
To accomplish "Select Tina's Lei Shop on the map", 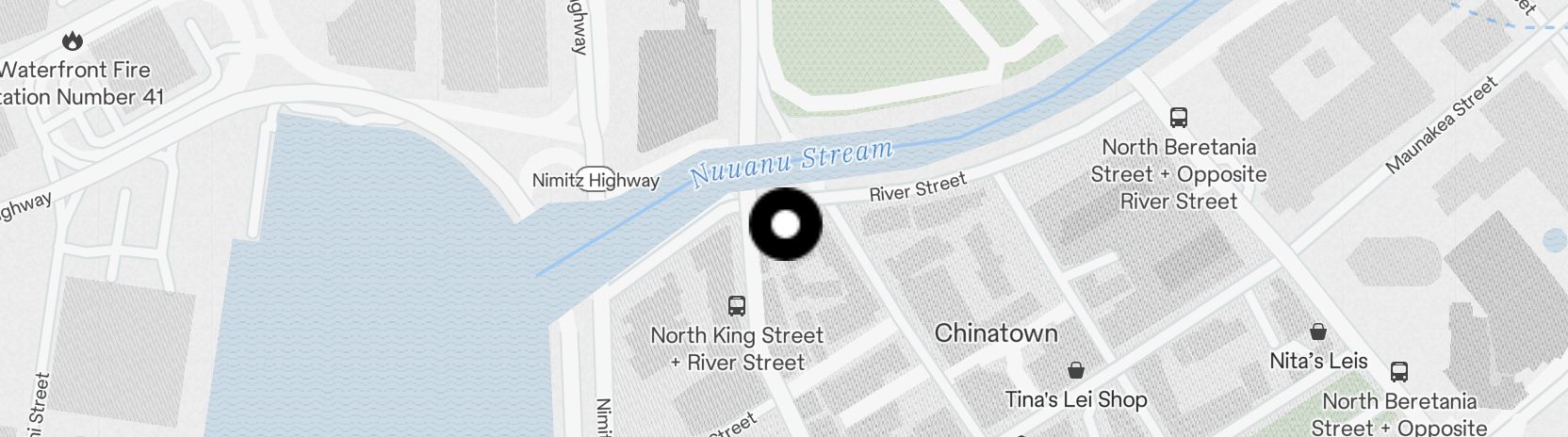I will [x=1075, y=371].
